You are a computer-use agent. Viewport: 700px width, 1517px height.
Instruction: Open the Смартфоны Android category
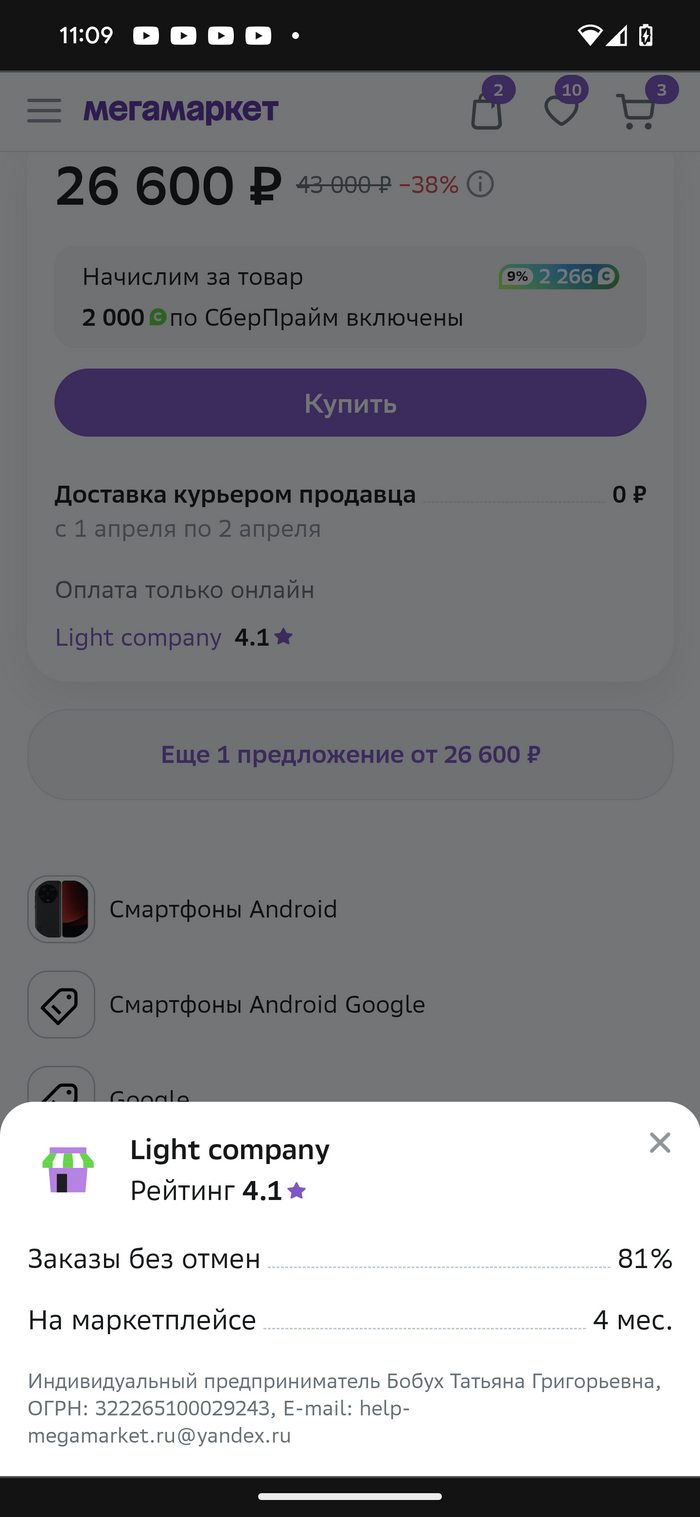(x=222, y=909)
